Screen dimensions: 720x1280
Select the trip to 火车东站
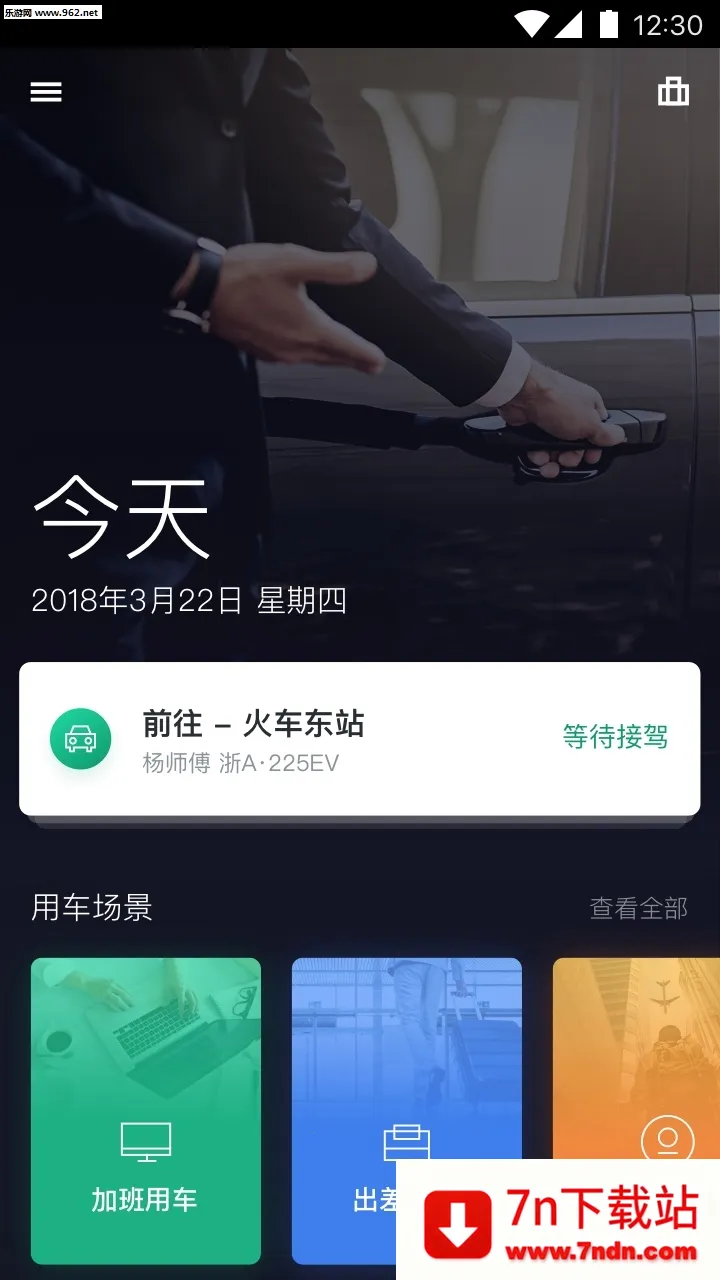(x=253, y=723)
